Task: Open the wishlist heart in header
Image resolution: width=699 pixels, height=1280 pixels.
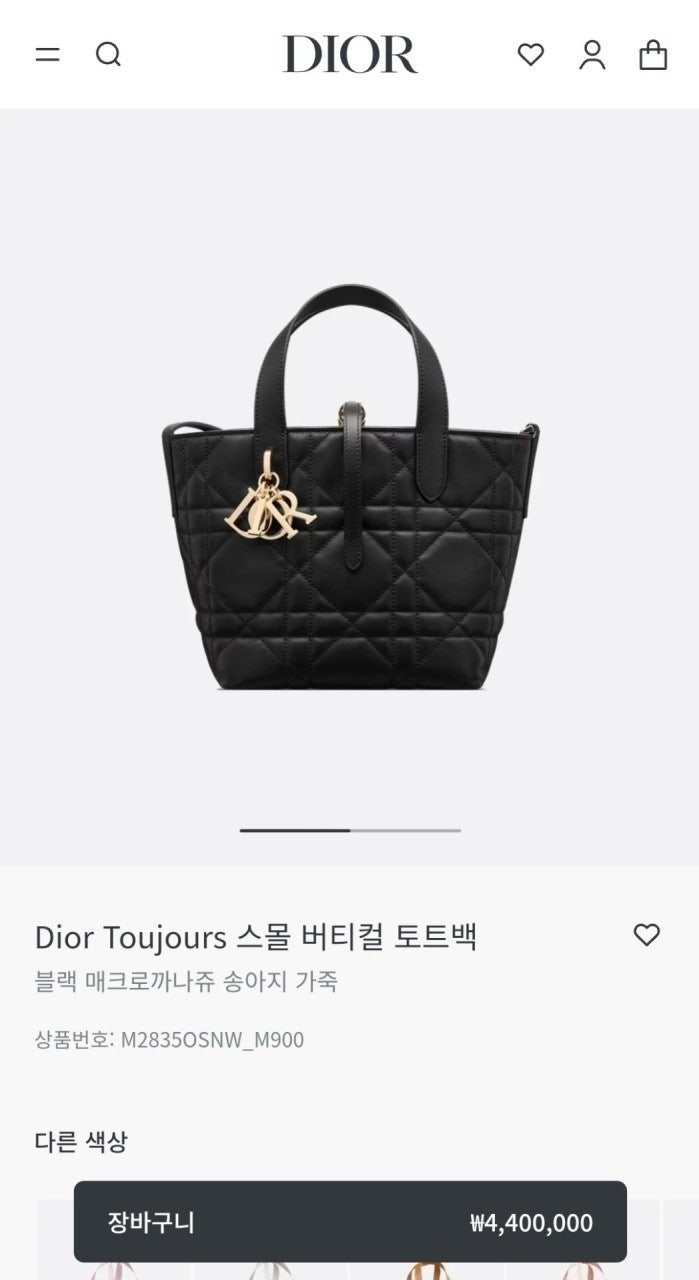Action: (x=531, y=54)
